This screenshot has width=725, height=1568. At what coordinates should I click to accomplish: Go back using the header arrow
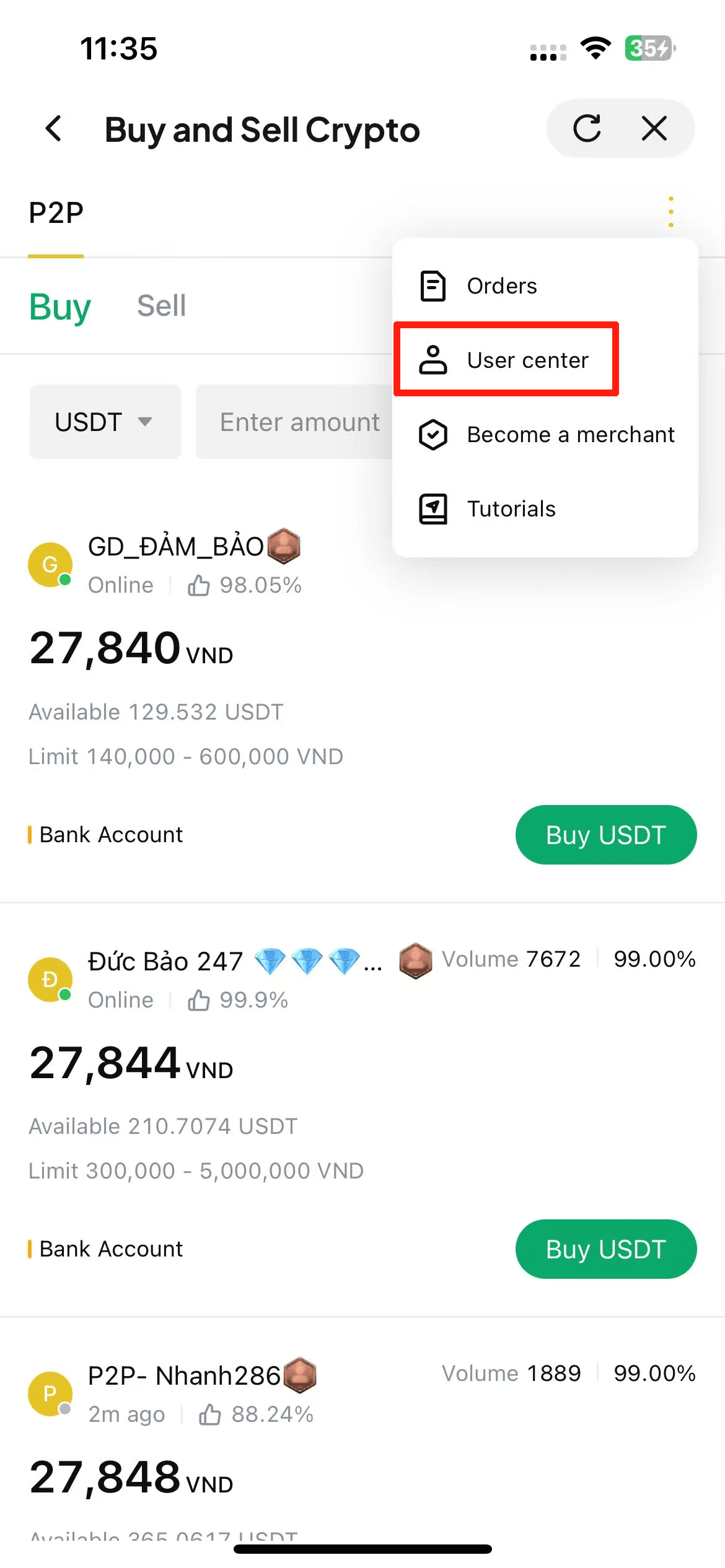click(x=54, y=129)
